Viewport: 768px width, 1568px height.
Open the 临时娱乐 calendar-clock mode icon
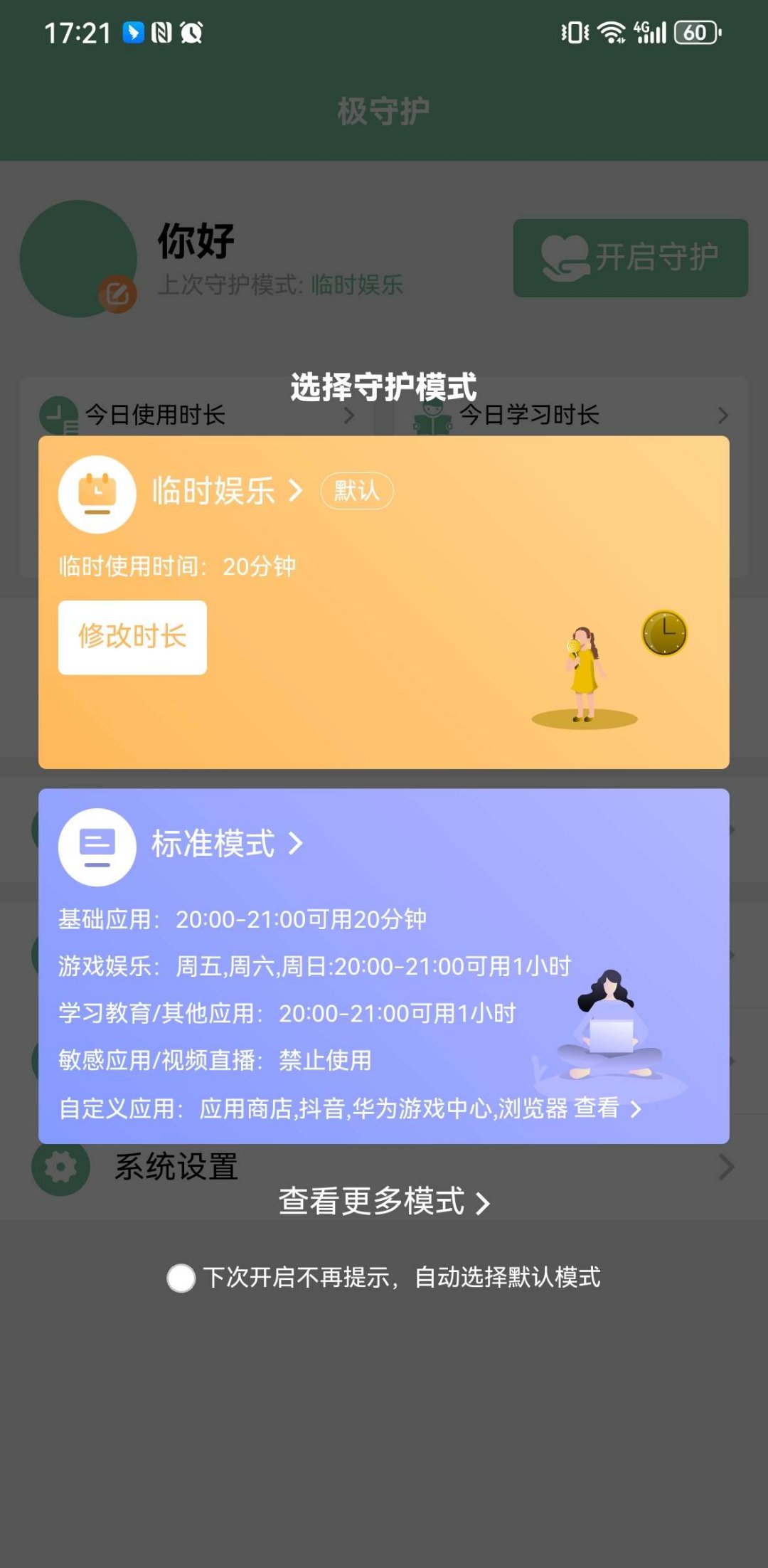point(98,494)
